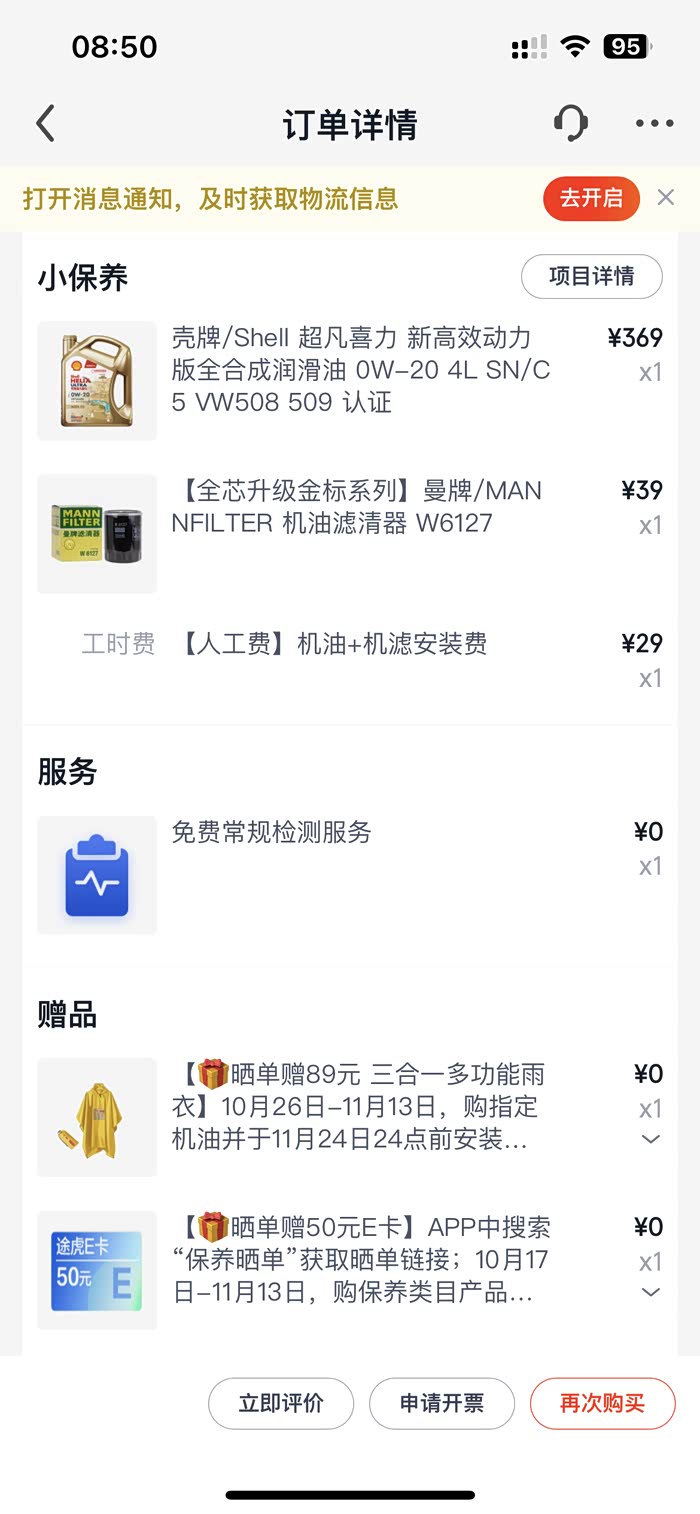
Task: Expand the 三合一多功能雨衣 gift details
Action: point(651,1139)
